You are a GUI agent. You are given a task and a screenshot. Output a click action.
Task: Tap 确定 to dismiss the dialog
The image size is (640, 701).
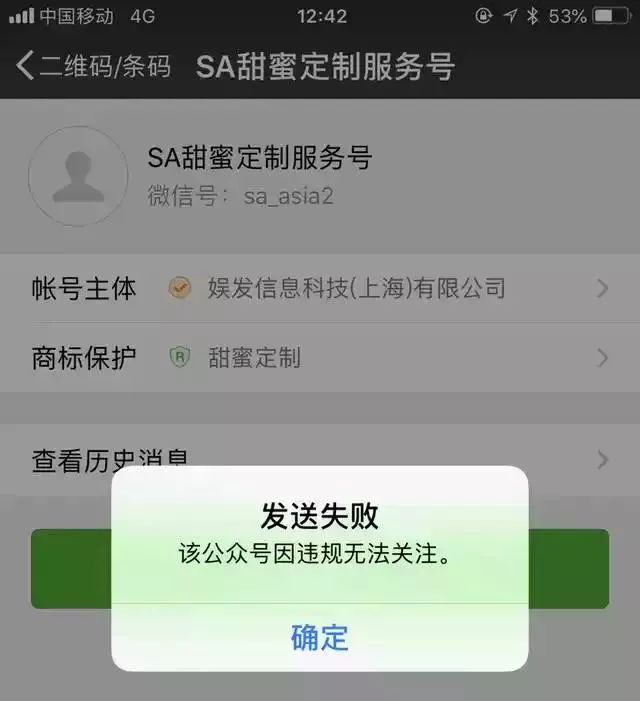click(x=319, y=637)
